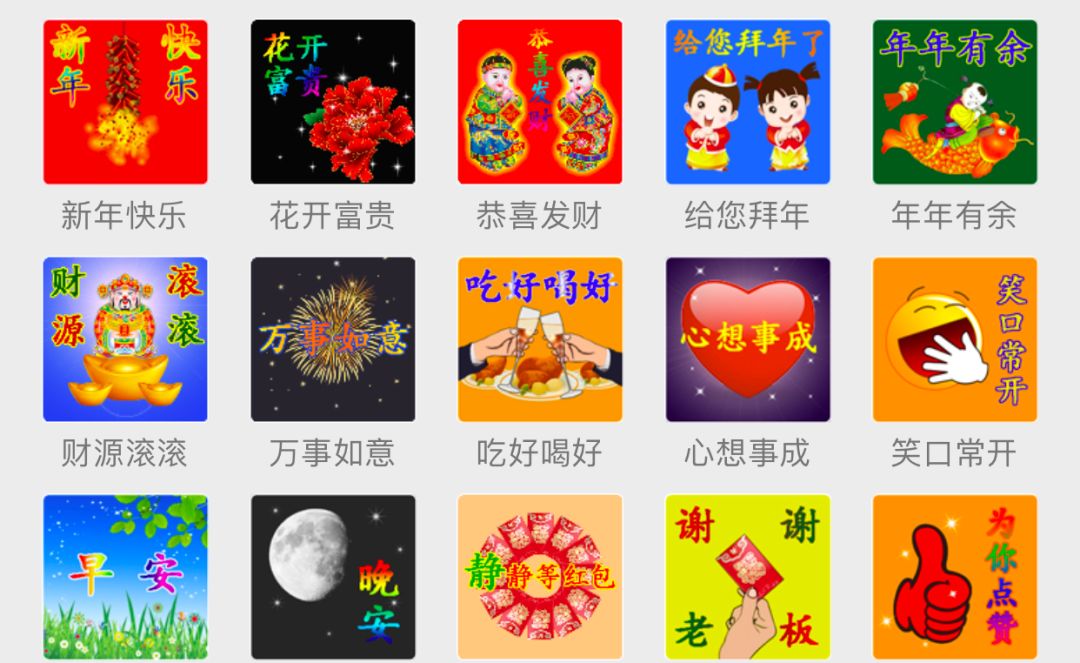1080x663 pixels.
Task: Choose the 静等红包 sticker
Action: pos(540,577)
